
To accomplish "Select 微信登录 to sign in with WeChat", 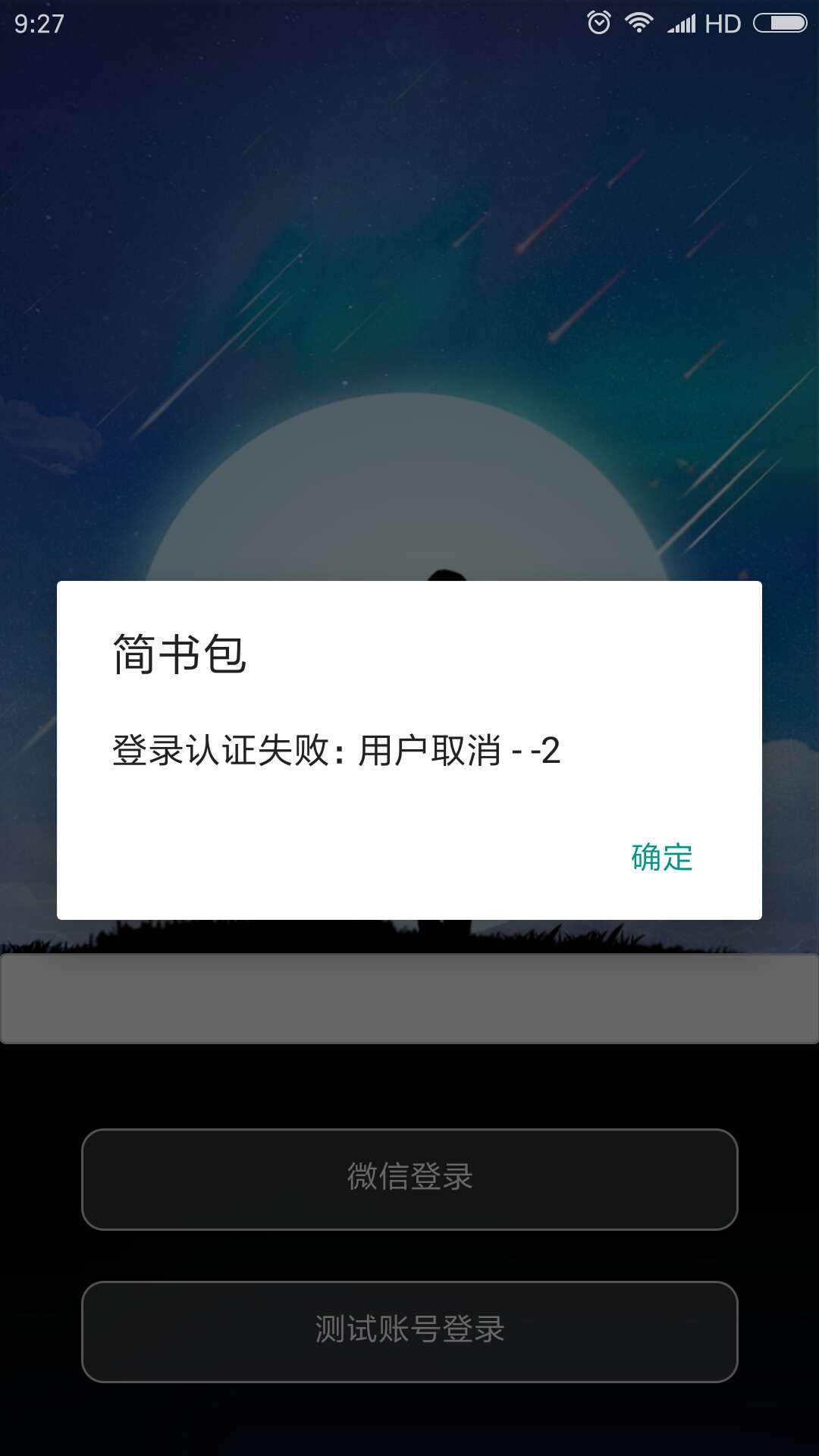I will [x=409, y=1178].
